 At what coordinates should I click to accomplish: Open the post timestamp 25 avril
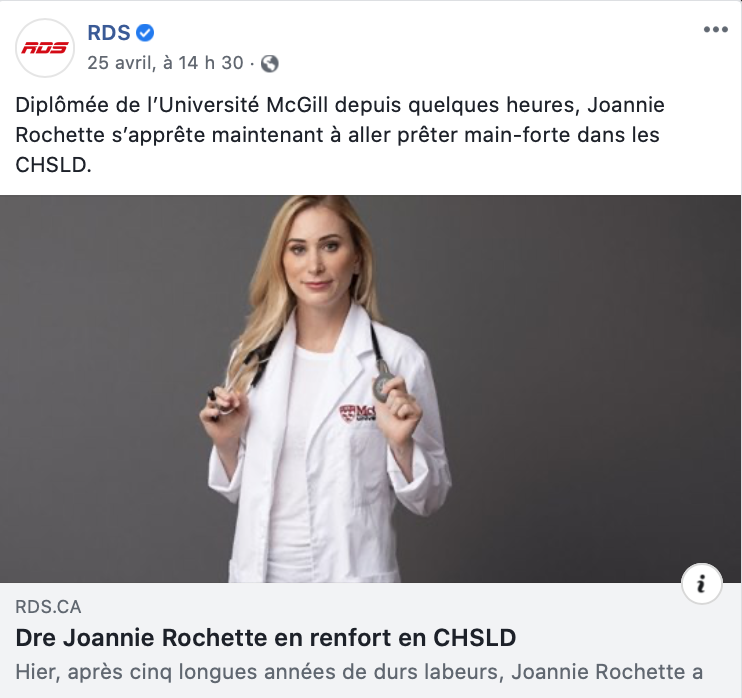coord(165,62)
